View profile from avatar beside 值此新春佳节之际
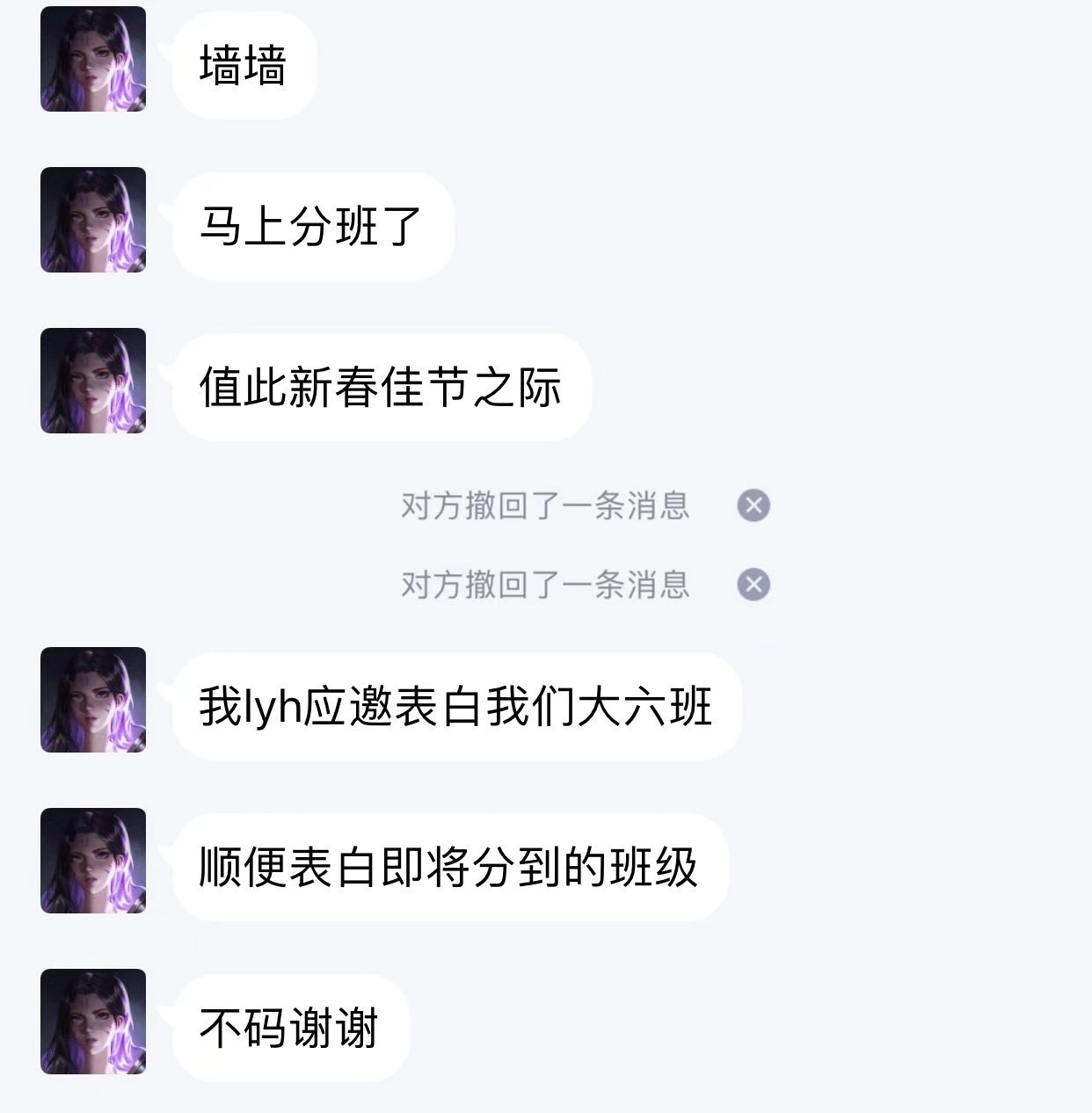1092x1113 pixels. [93, 381]
